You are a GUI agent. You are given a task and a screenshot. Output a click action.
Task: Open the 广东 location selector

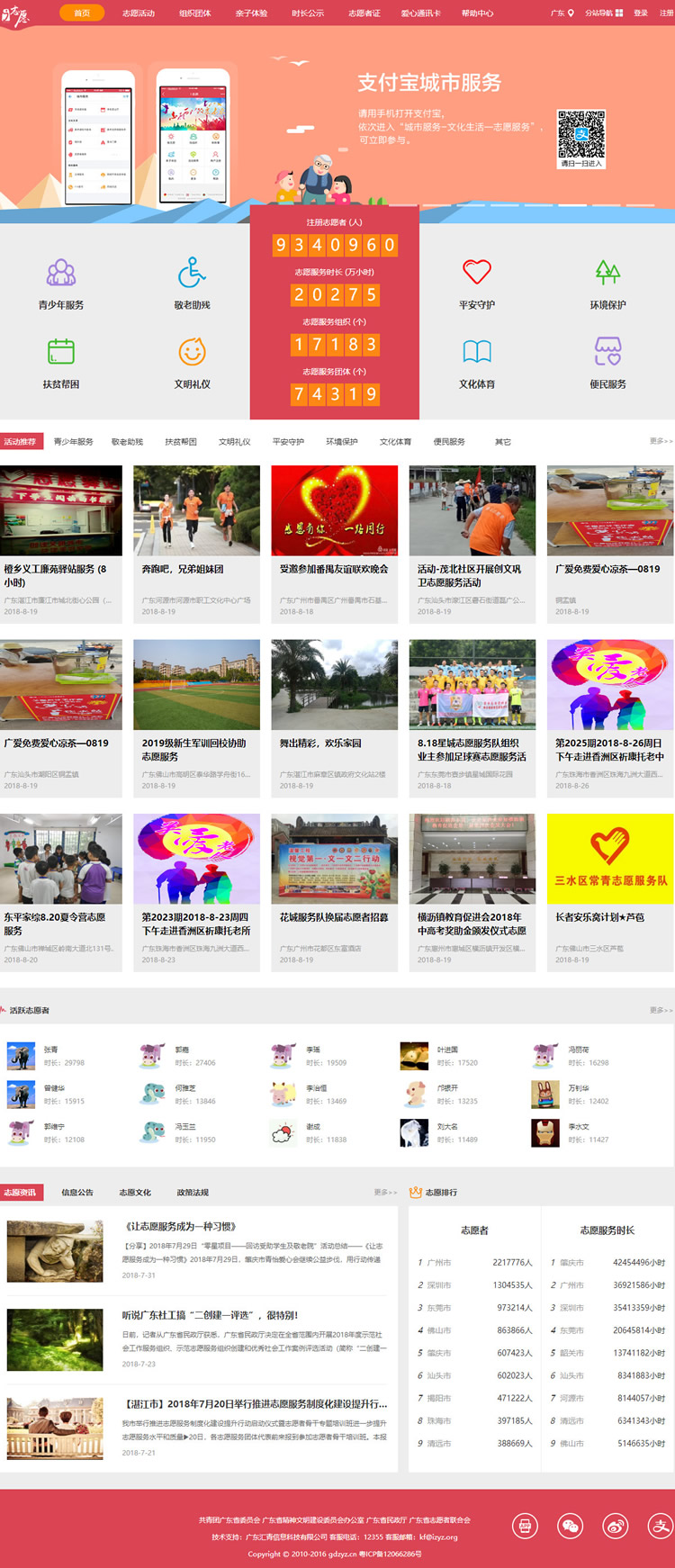(562, 14)
